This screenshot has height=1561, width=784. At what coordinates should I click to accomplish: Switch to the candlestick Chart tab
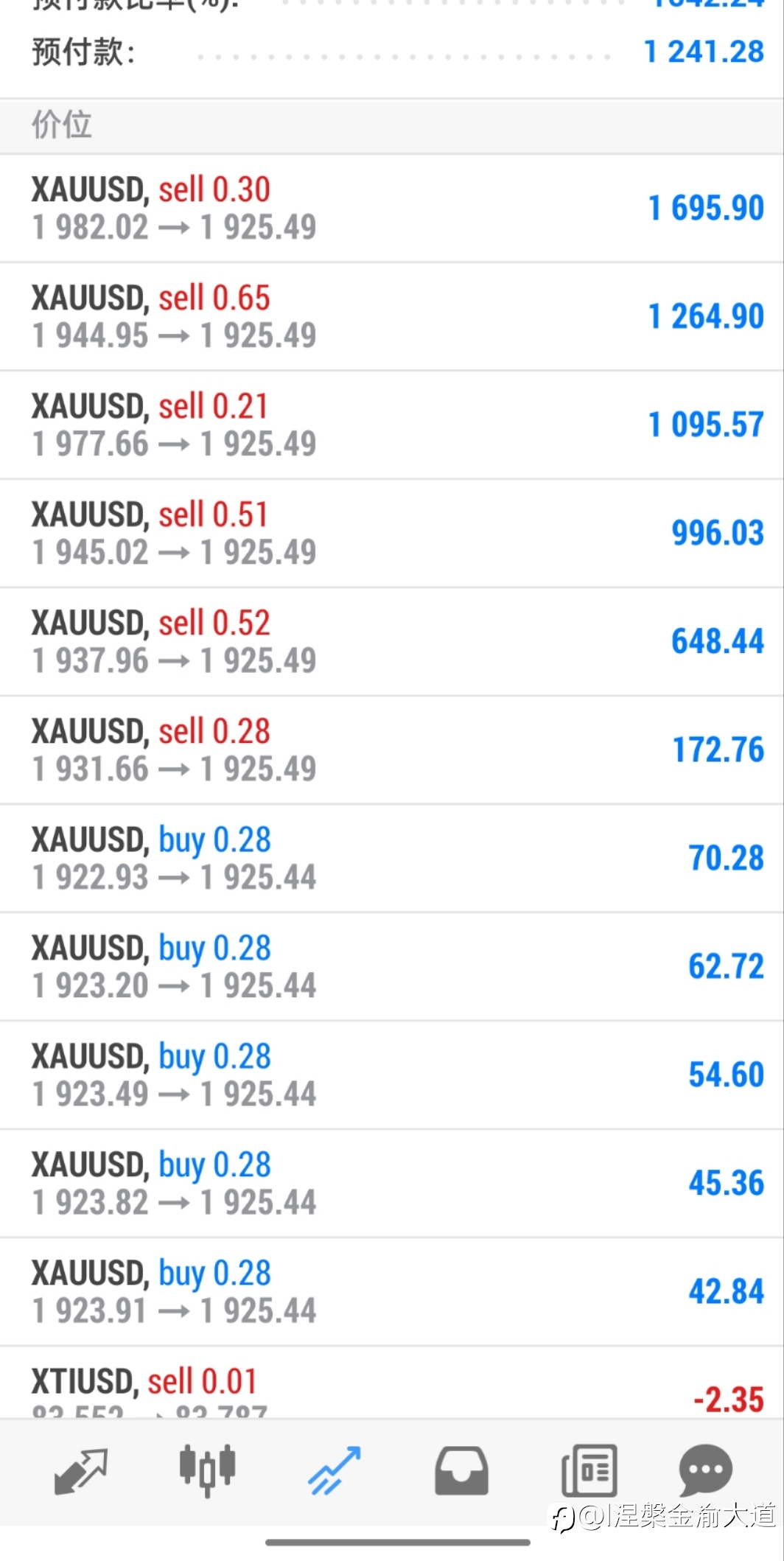click(207, 1470)
